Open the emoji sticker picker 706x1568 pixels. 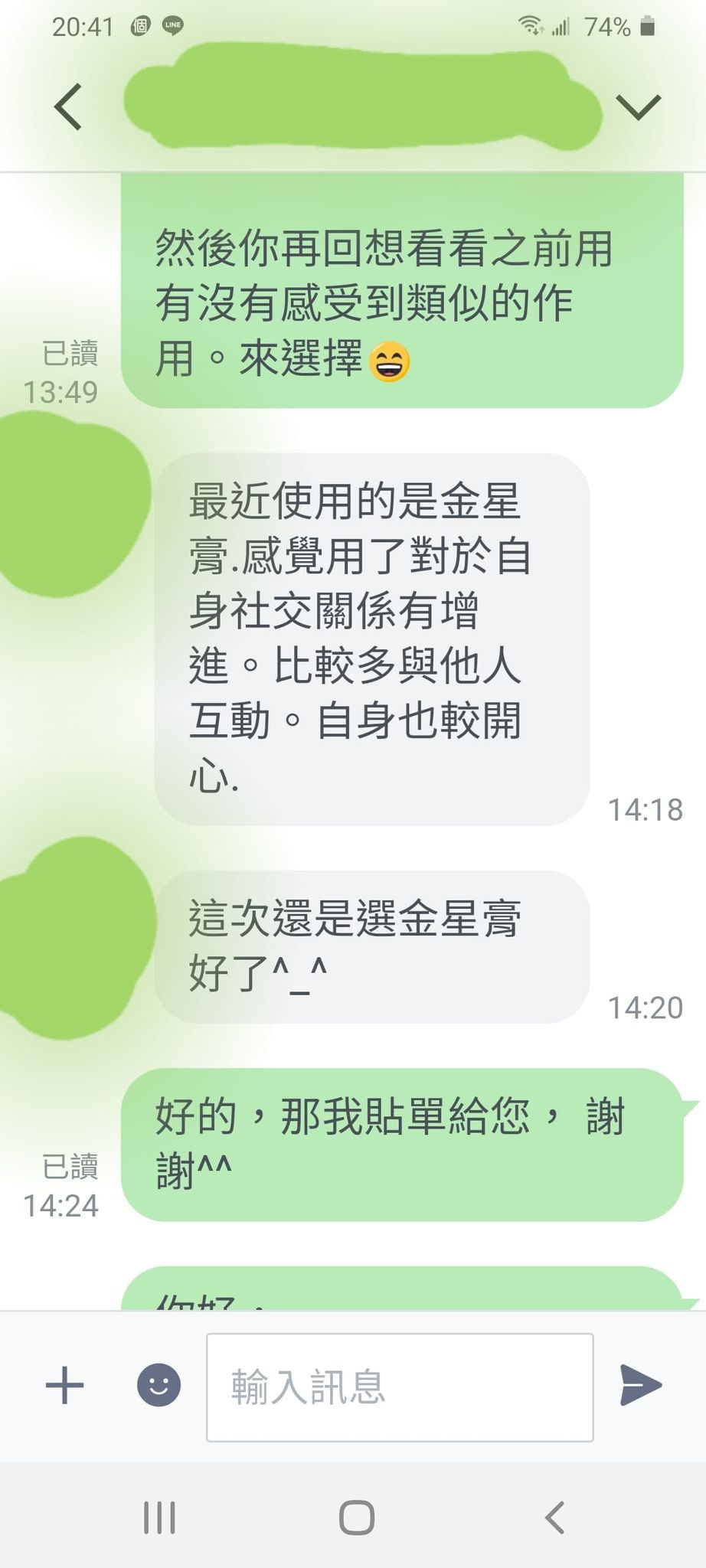tap(159, 1385)
